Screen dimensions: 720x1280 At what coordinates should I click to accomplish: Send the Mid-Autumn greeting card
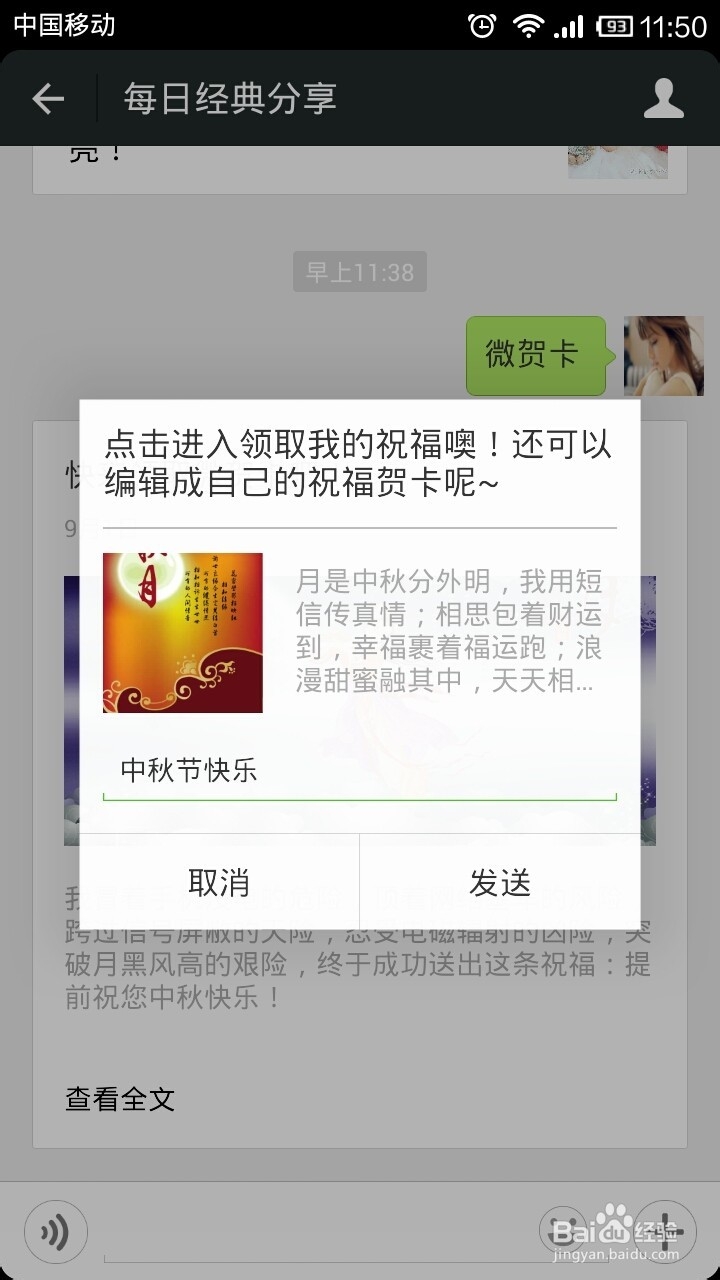click(x=500, y=882)
